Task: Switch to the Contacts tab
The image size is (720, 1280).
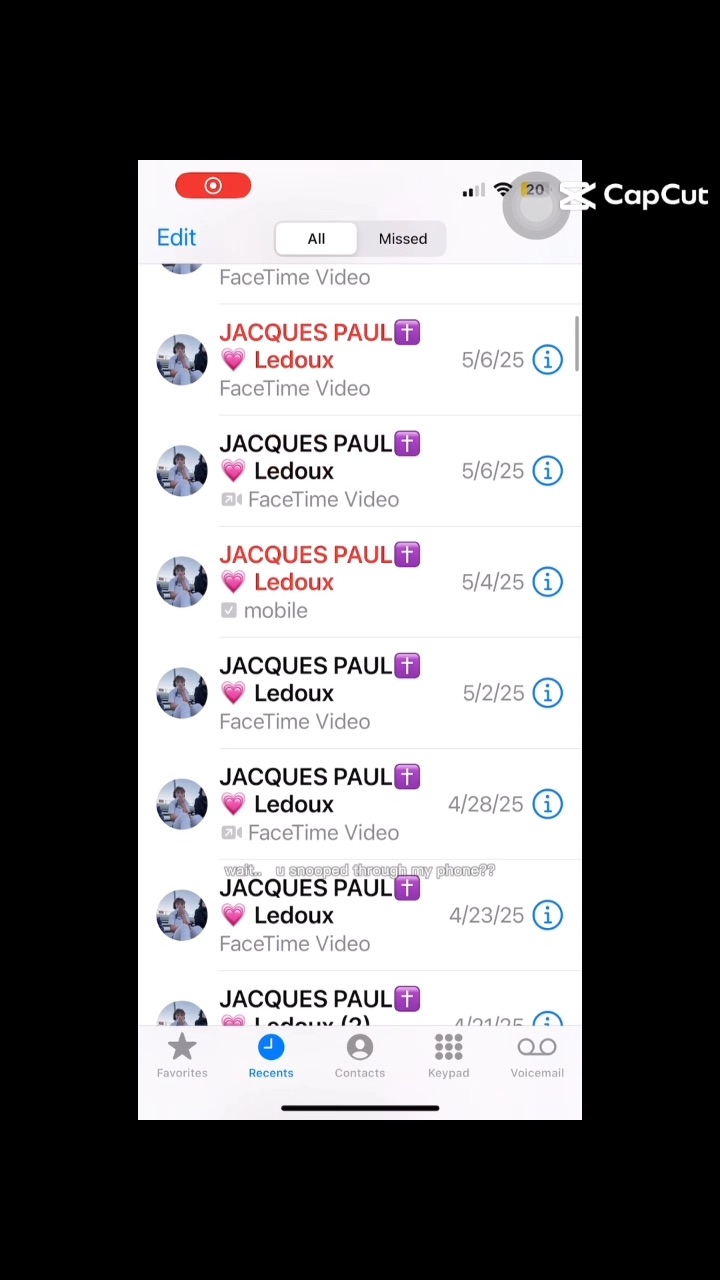Action: [x=359, y=1056]
